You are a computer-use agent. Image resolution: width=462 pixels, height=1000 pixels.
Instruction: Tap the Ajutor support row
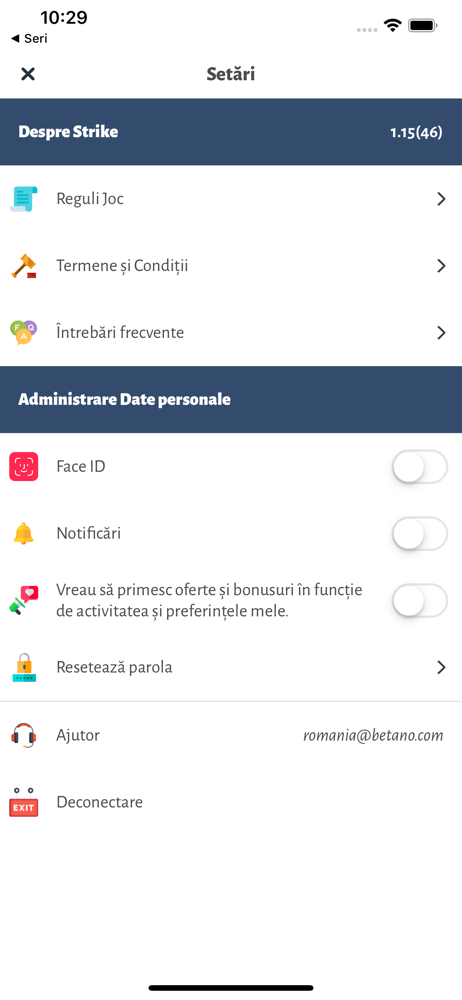(x=231, y=735)
